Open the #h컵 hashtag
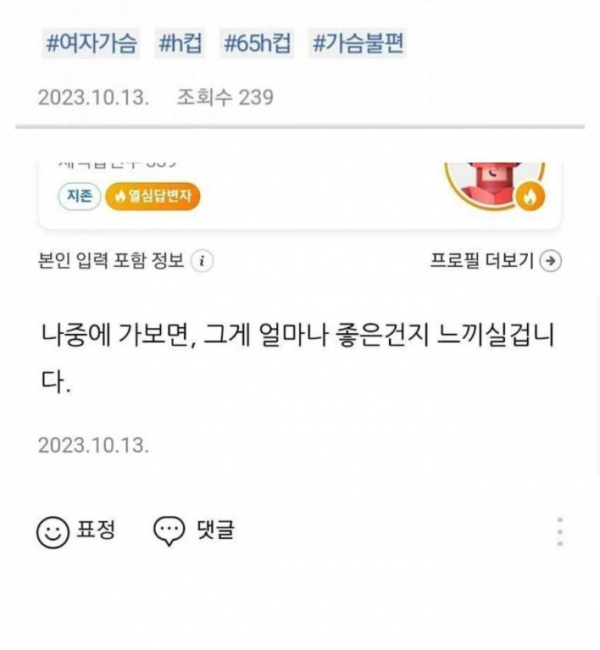Screen dimensions: 600x650 pyautogui.click(x=181, y=45)
